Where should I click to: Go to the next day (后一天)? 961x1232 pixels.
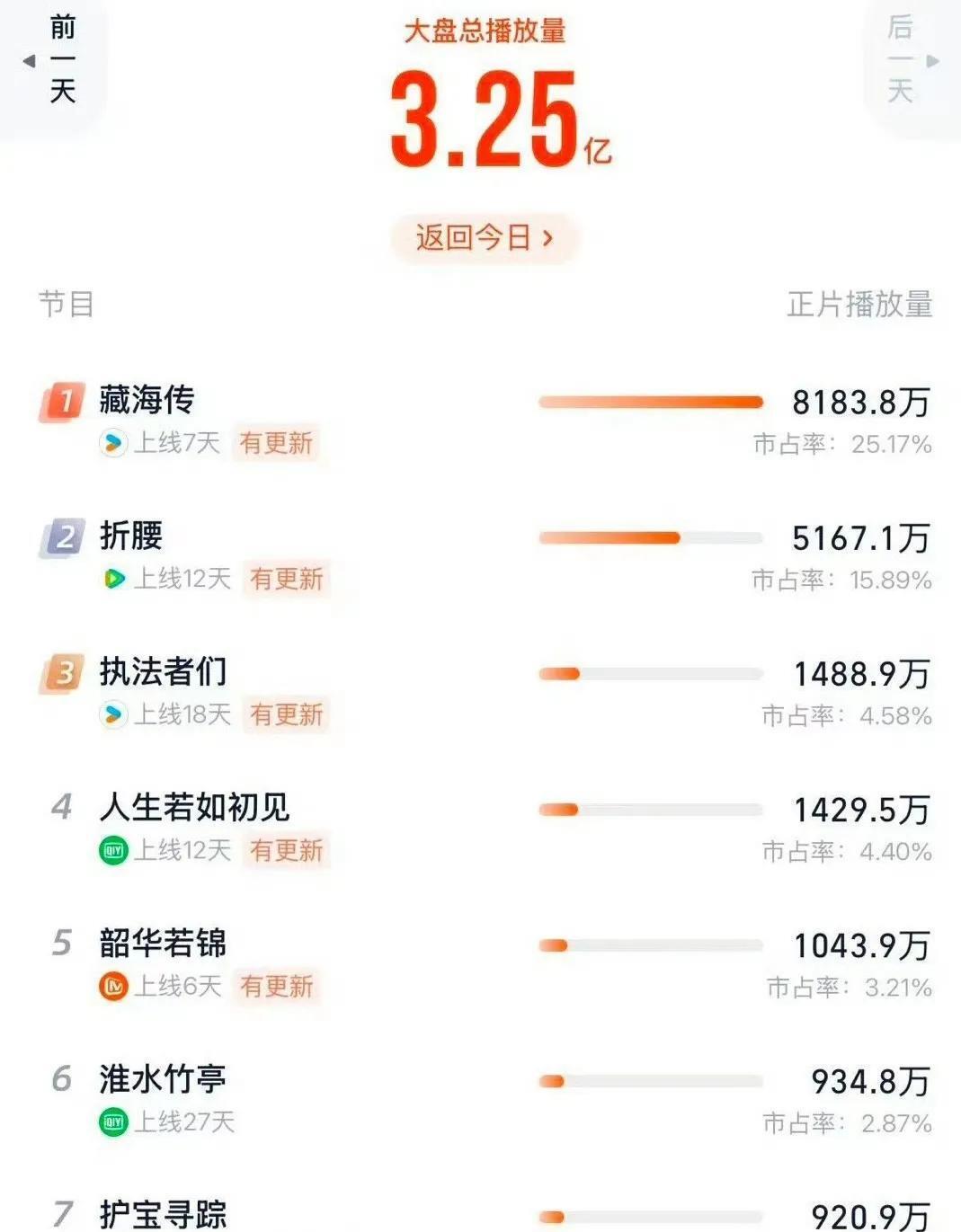click(x=908, y=60)
